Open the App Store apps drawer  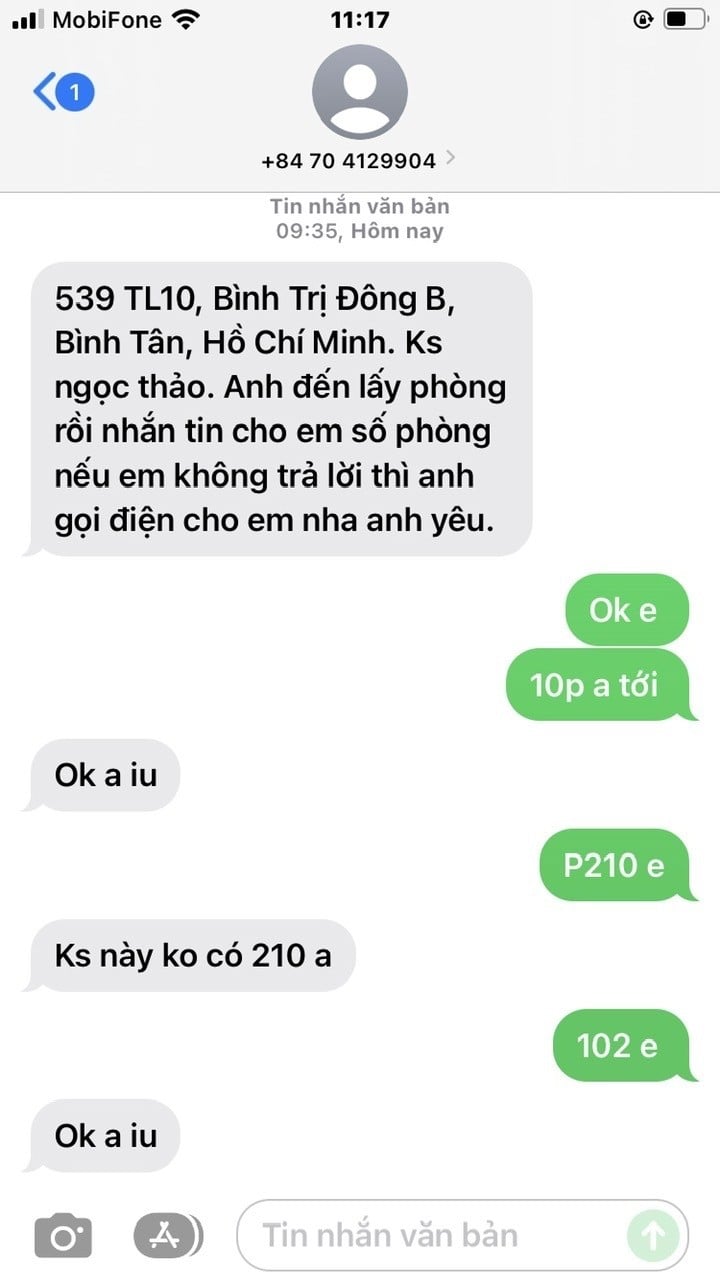(x=163, y=1236)
